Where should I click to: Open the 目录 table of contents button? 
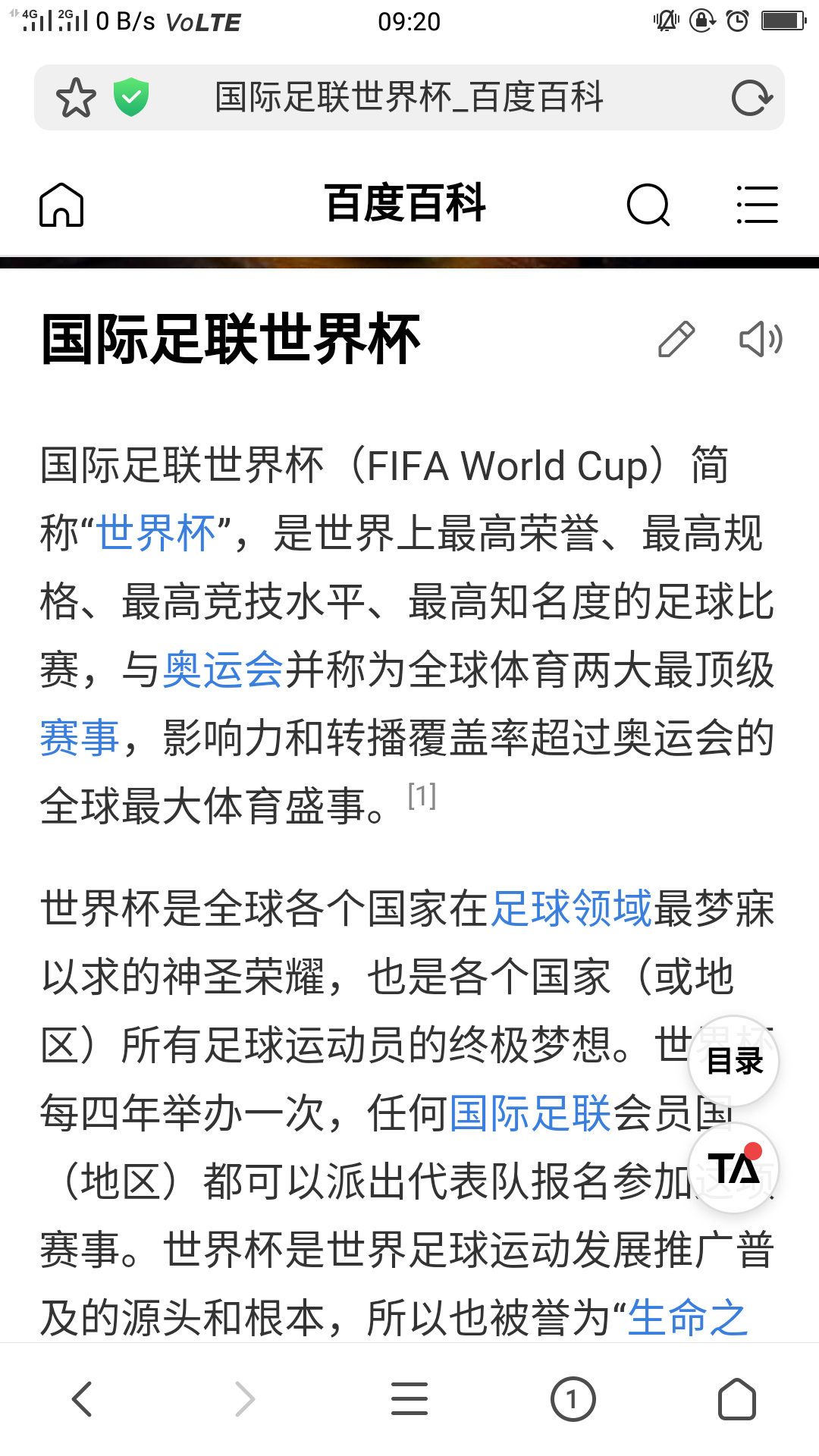[x=734, y=1061]
